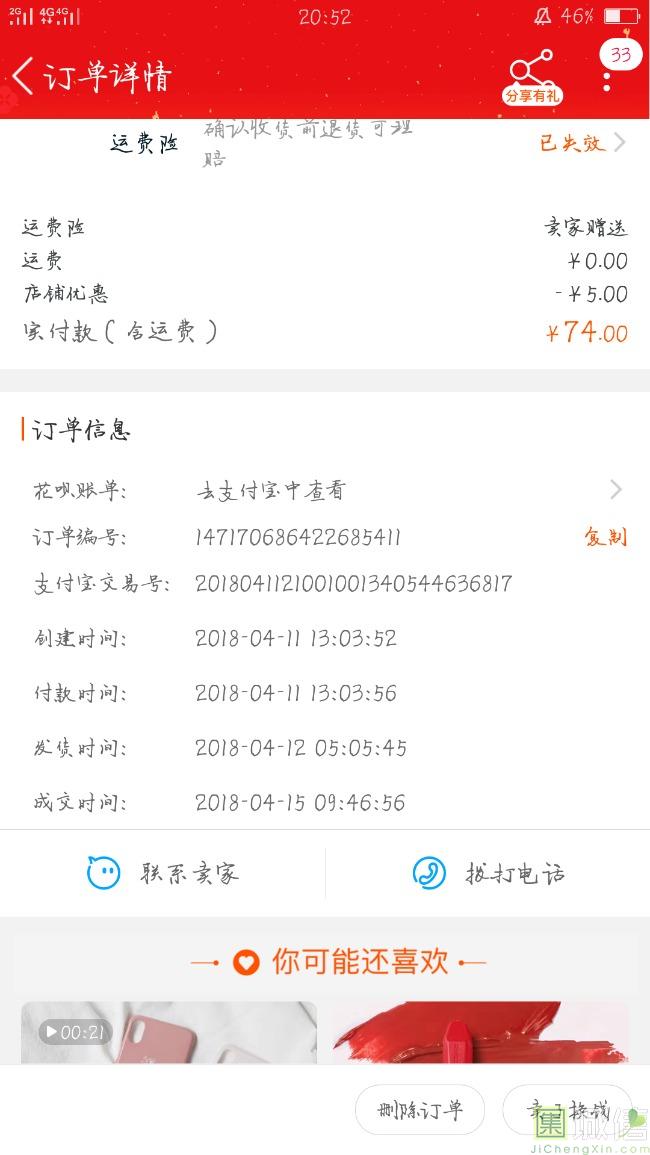
Task: Open the recommended phone case video item
Action: [169, 1032]
